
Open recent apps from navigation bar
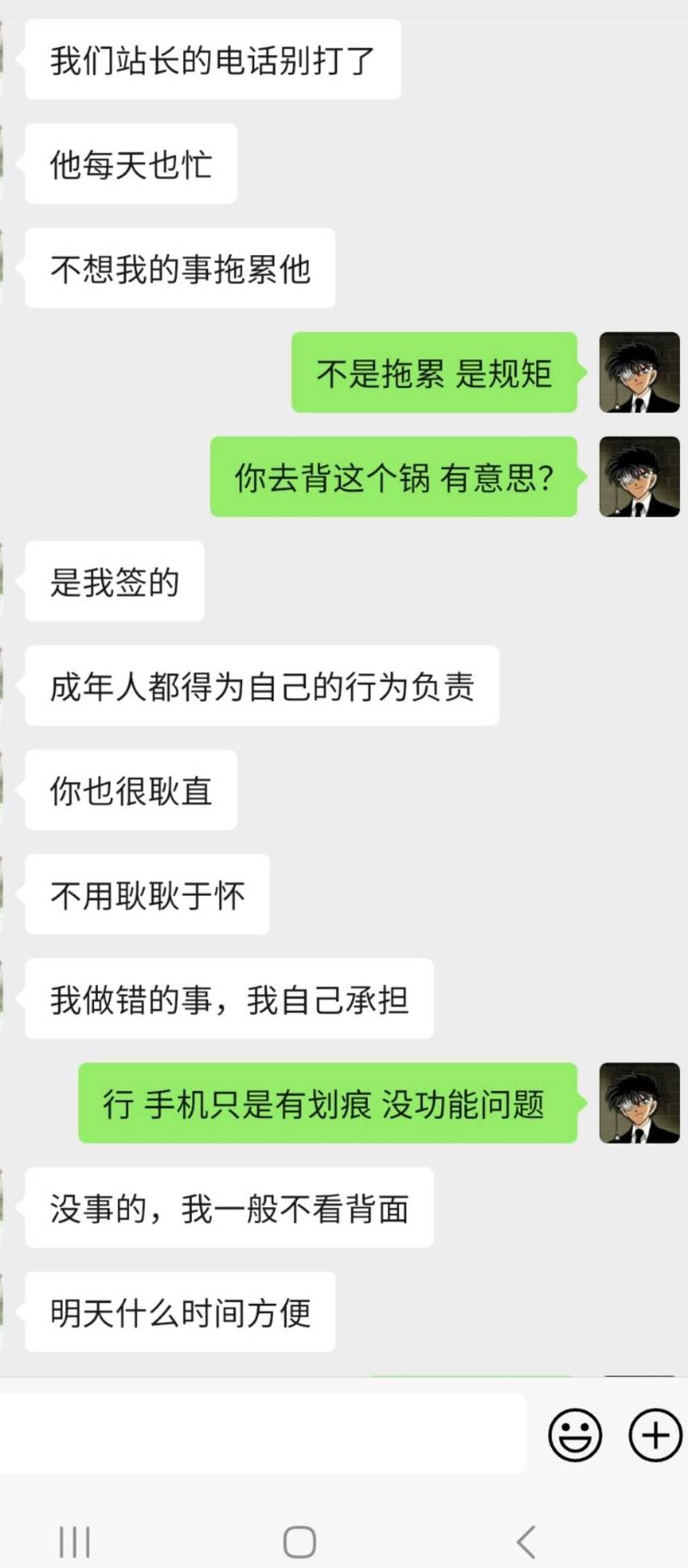click(74, 1542)
